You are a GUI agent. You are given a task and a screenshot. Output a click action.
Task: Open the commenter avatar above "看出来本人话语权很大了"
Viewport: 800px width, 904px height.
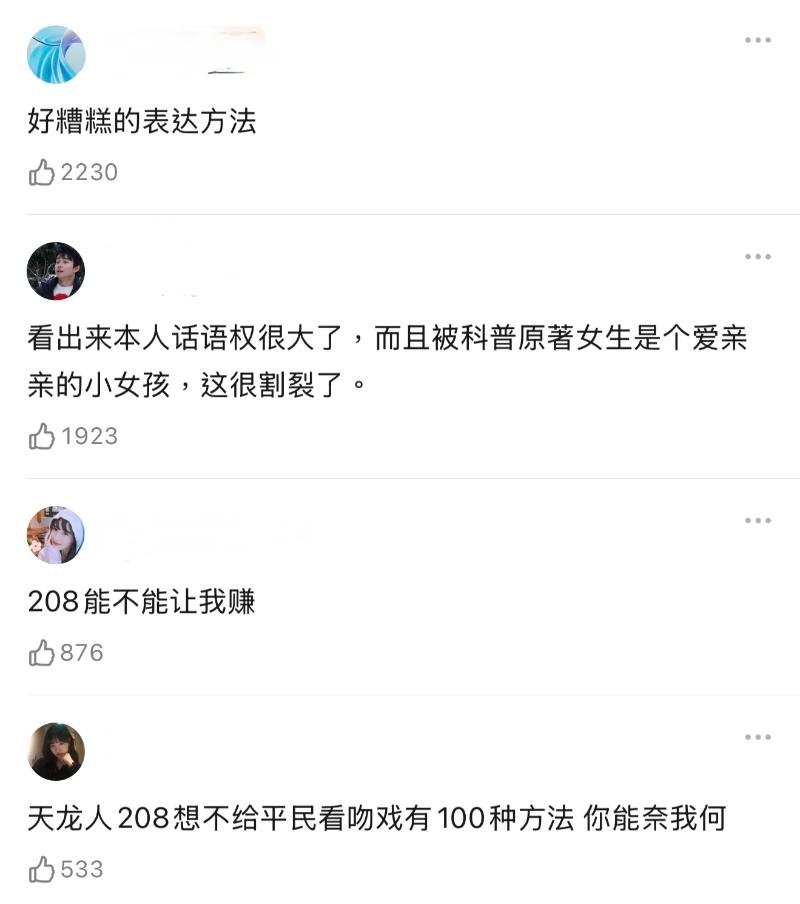(x=56, y=271)
